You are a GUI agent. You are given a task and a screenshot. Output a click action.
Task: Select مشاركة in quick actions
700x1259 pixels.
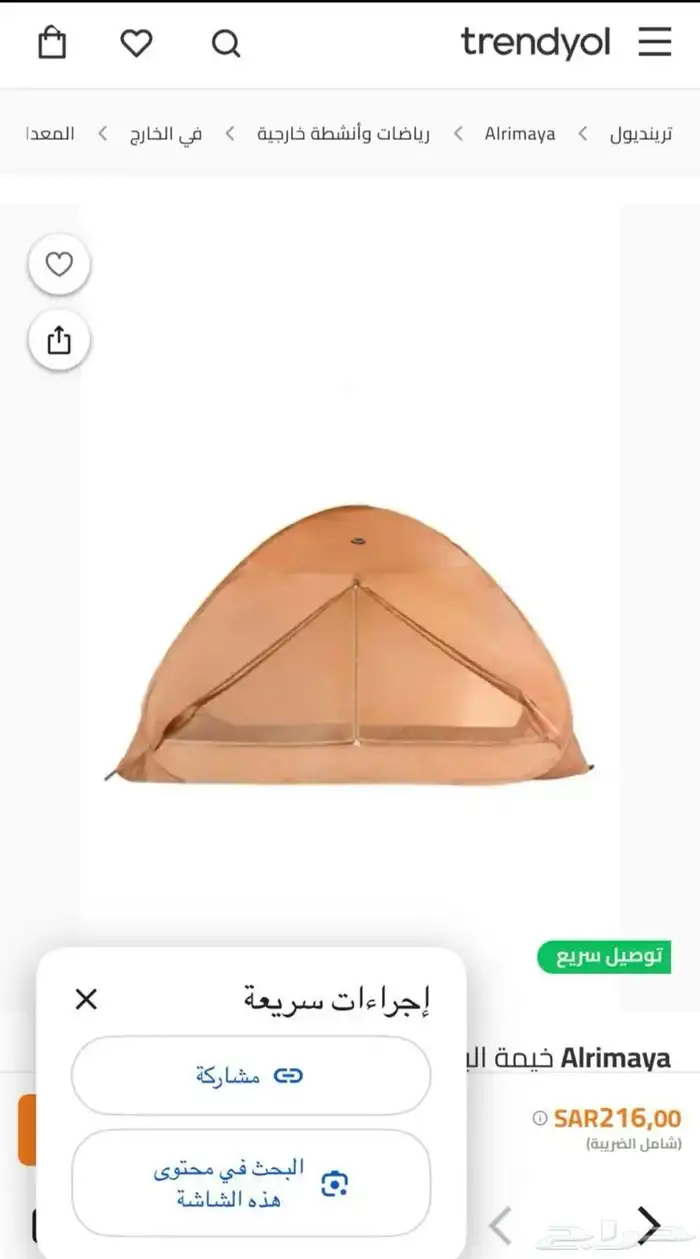point(250,1076)
